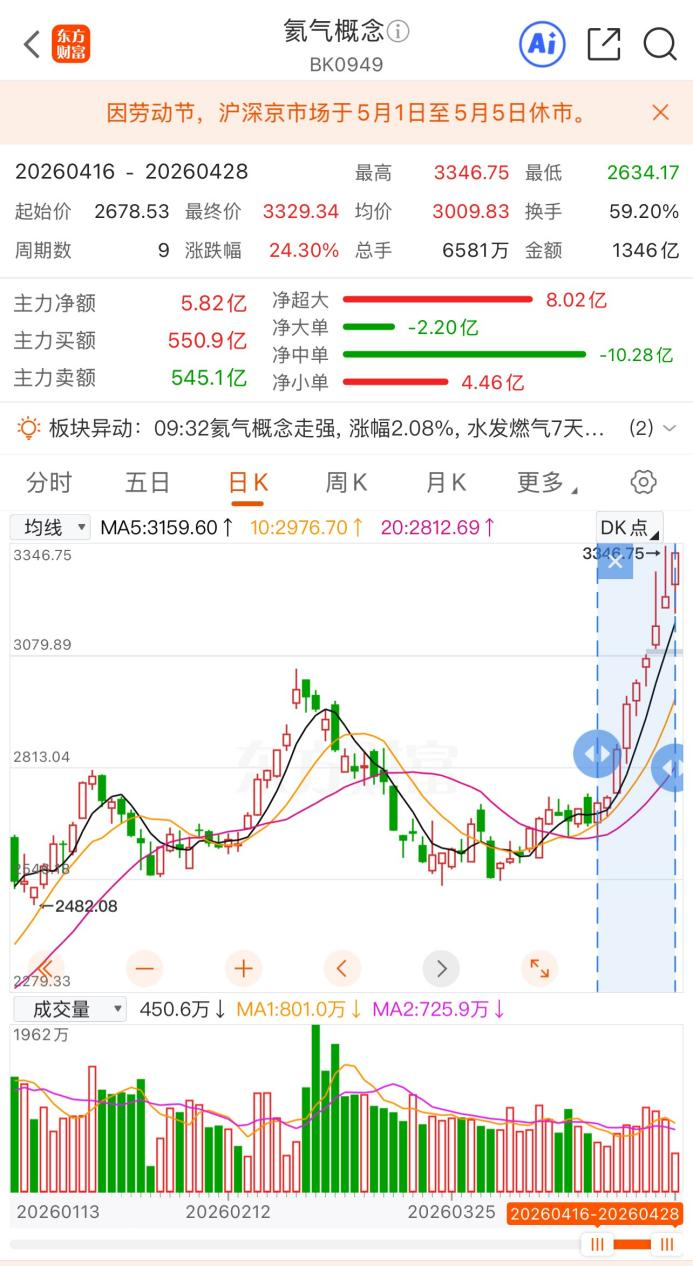Open the AI assistant icon
Screen dimensions: 693x1266
click(x=542, y=44)
